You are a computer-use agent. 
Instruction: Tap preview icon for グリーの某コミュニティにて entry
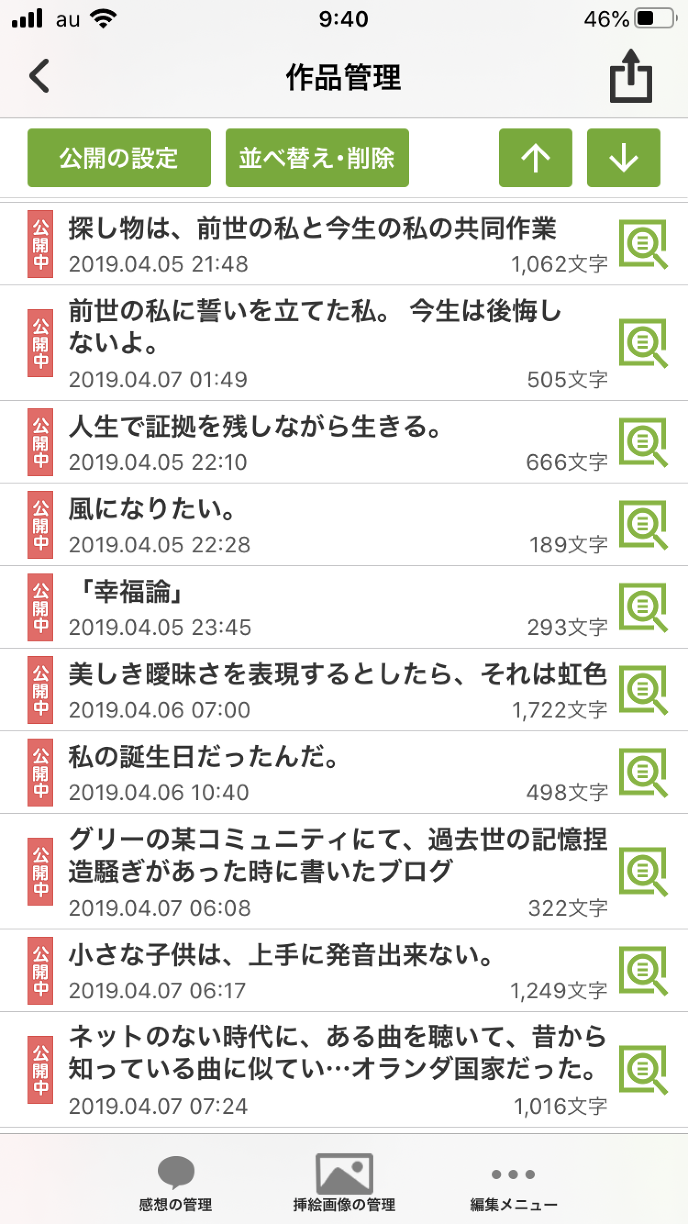tap(642, 871)
